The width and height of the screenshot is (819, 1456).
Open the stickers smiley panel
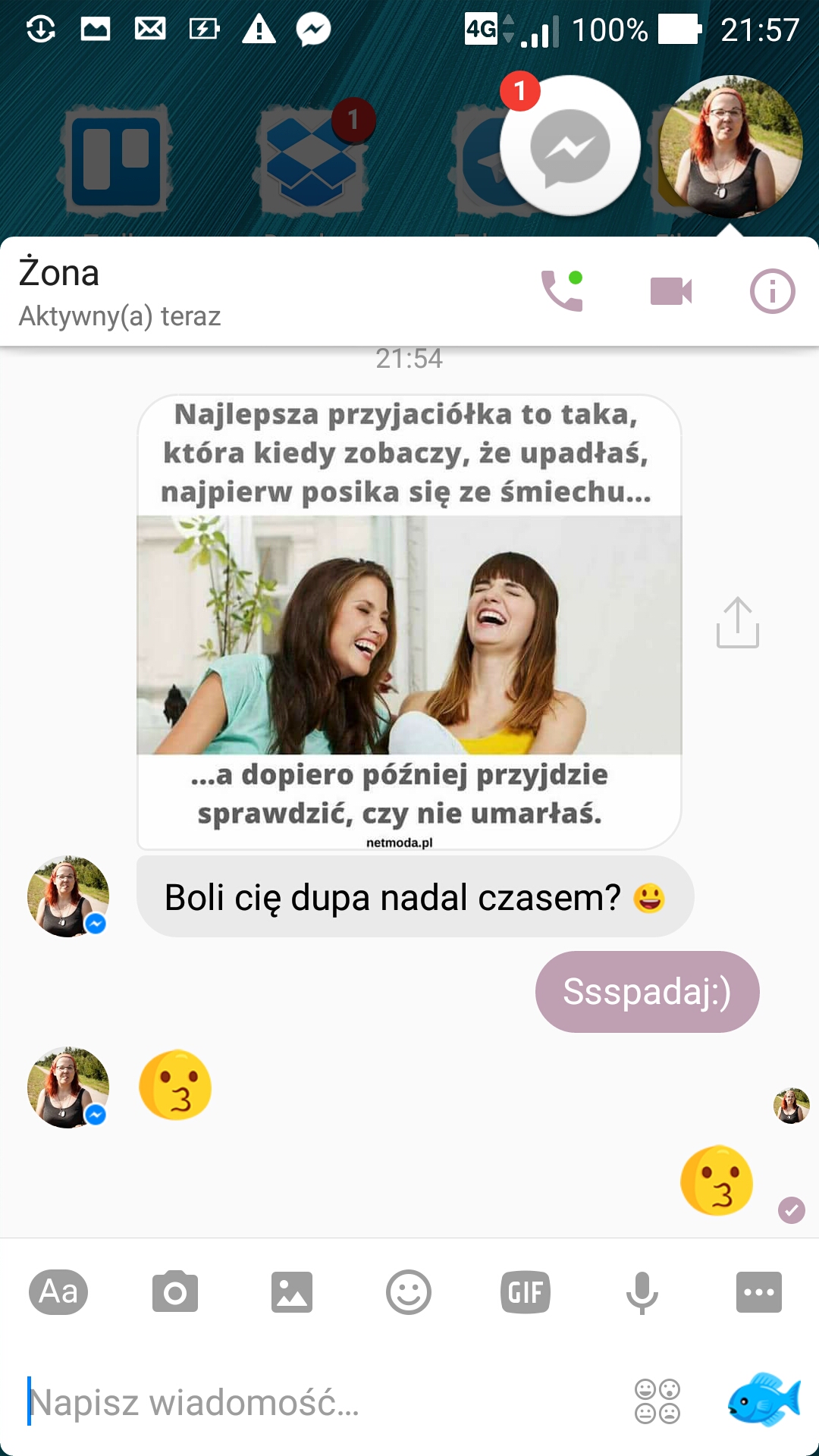(x=409, y=1291)
